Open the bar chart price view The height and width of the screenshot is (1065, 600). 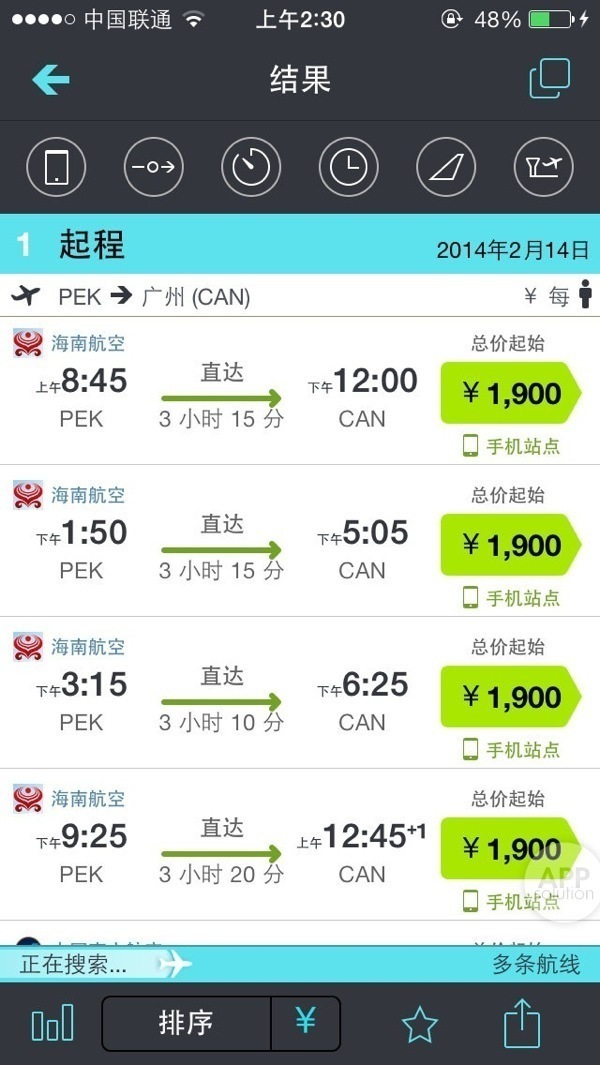53,1023
